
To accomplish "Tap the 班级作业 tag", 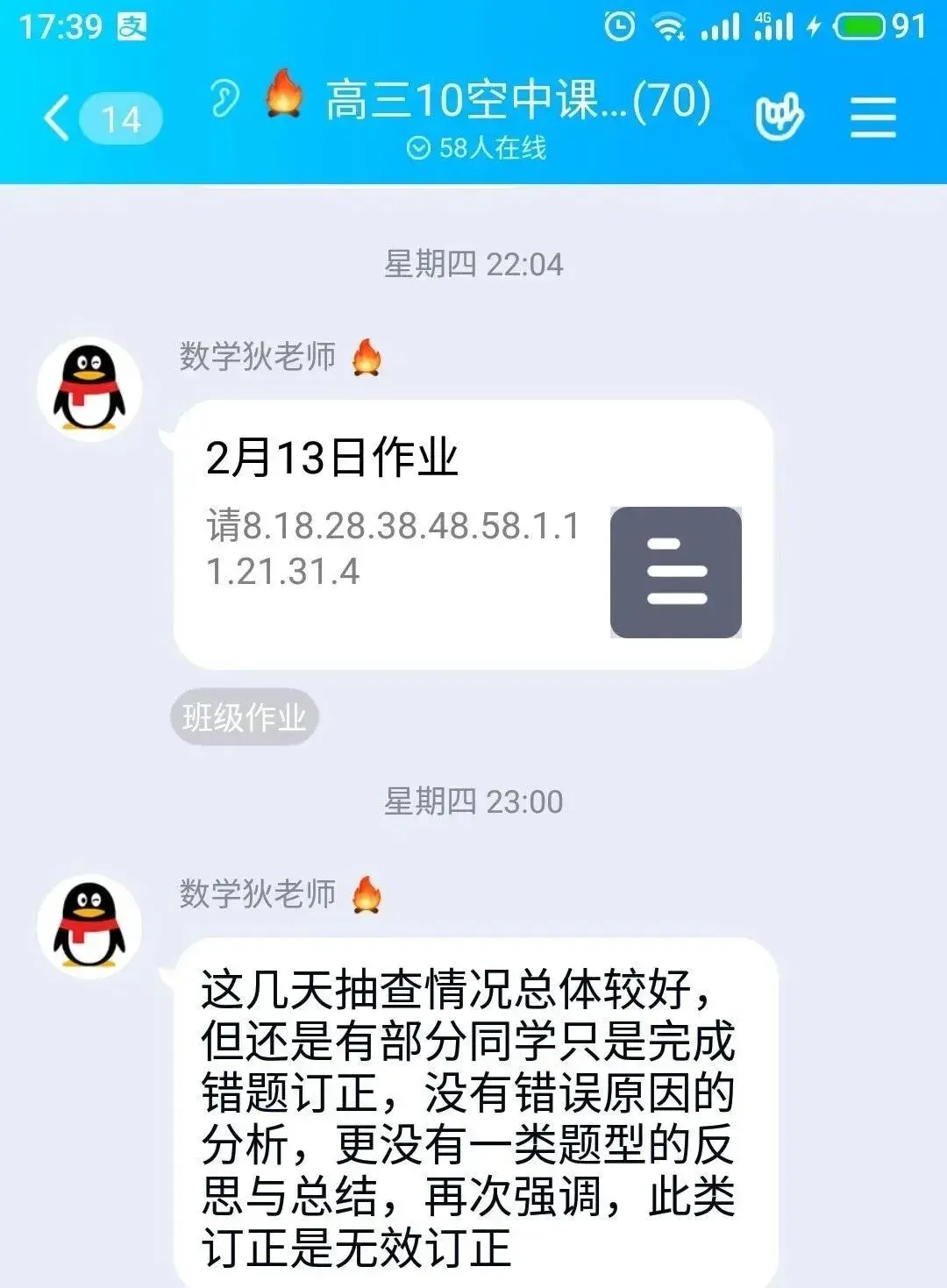I will click(244, 717).
